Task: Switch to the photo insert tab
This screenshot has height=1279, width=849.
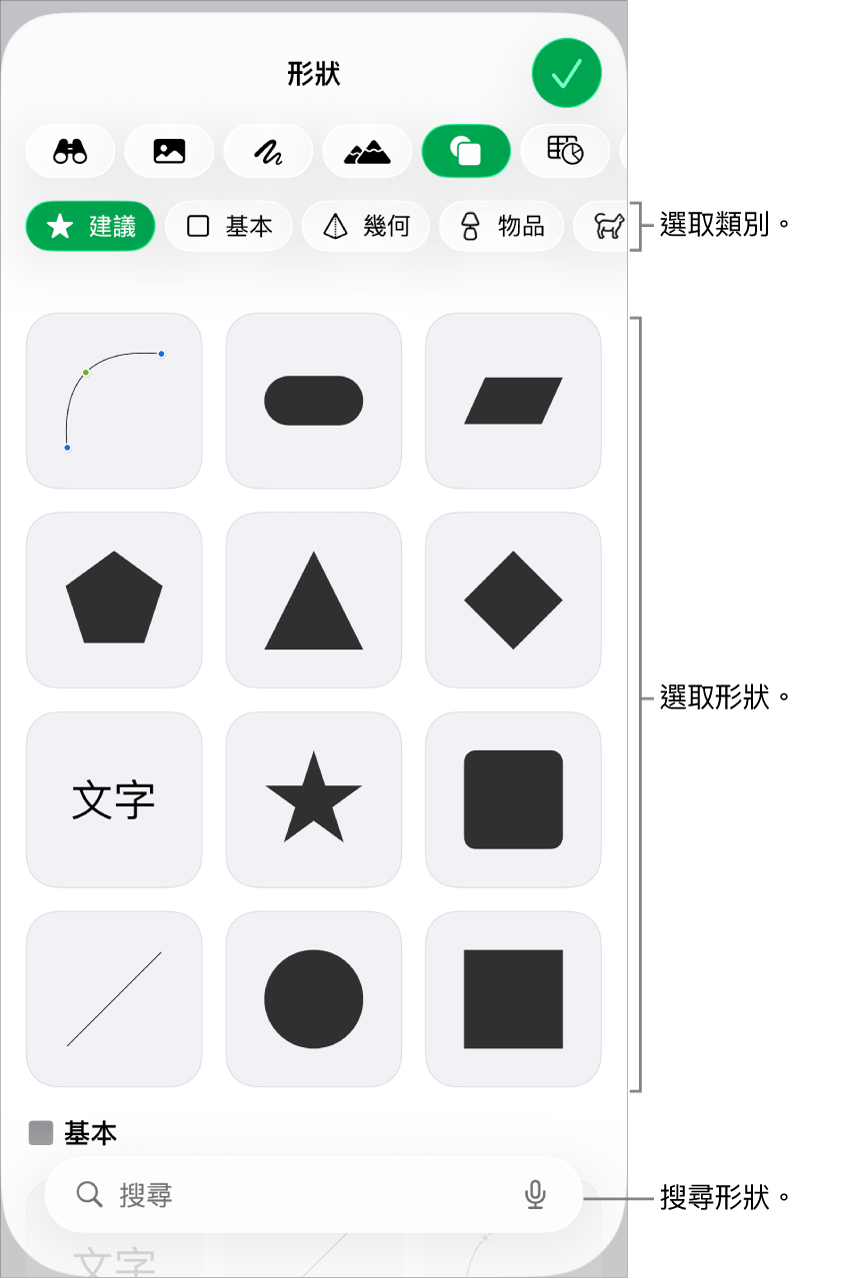Action: point(169,151)
